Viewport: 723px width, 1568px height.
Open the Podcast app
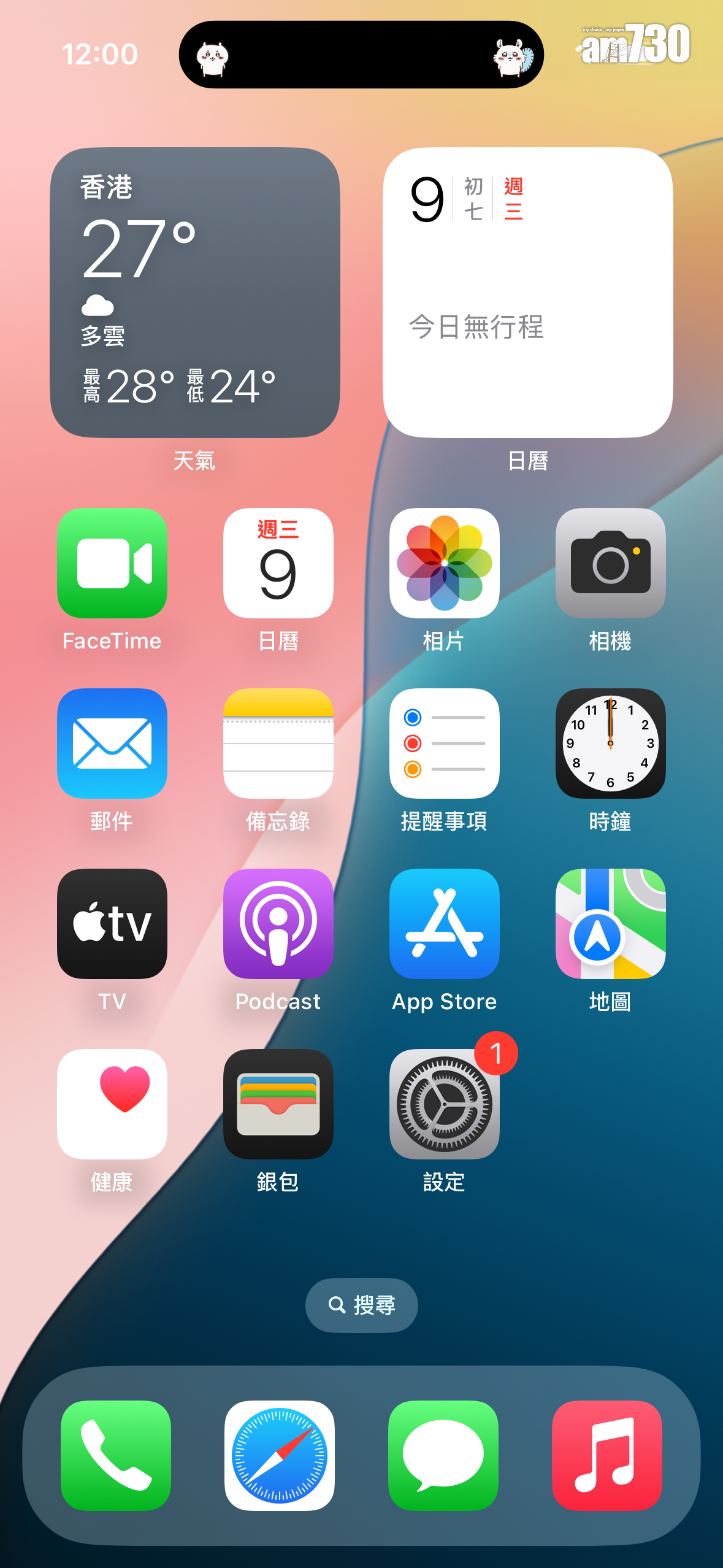(x=278, y=923)
